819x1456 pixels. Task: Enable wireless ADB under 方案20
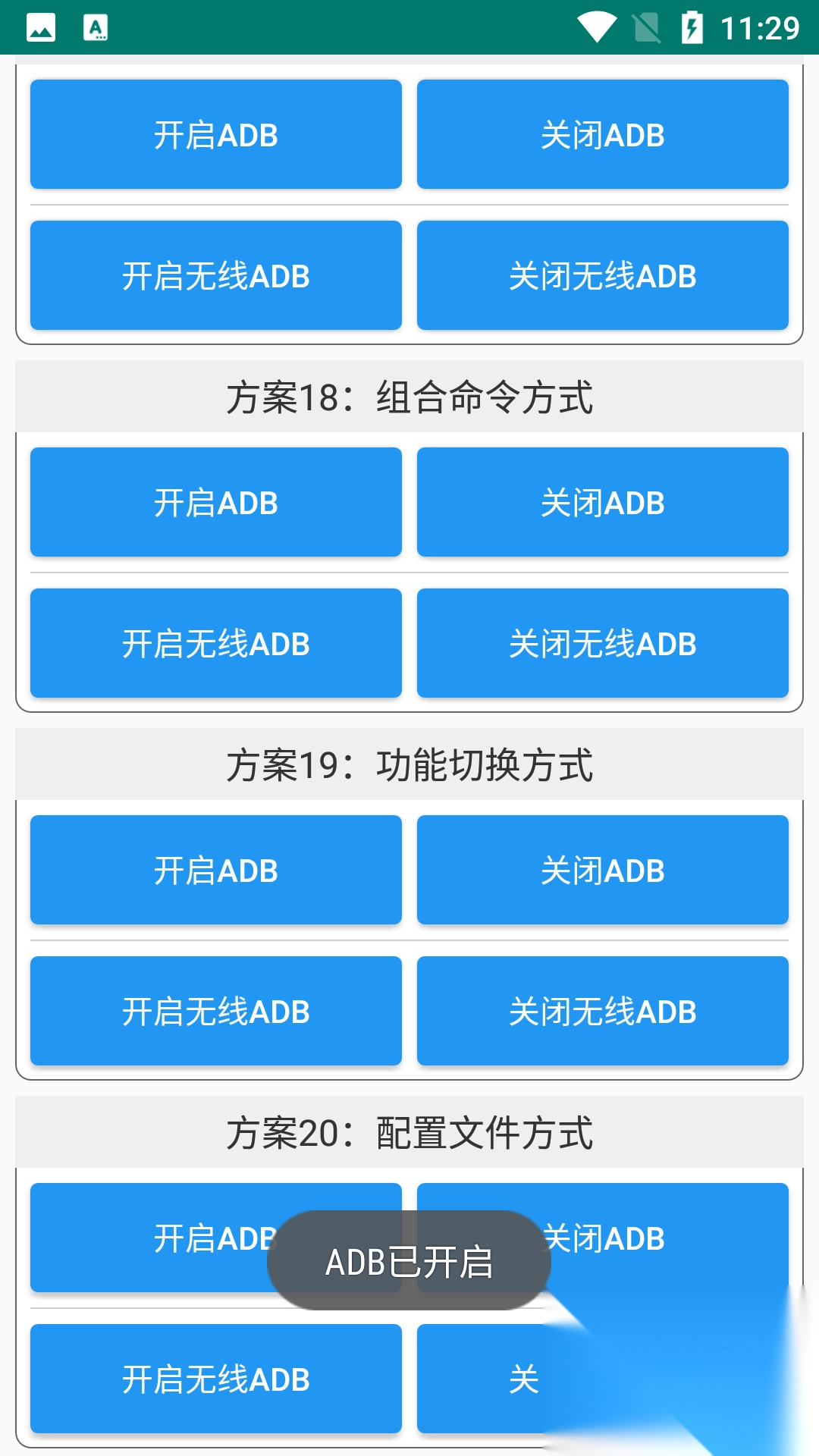tap(215, 1378)
